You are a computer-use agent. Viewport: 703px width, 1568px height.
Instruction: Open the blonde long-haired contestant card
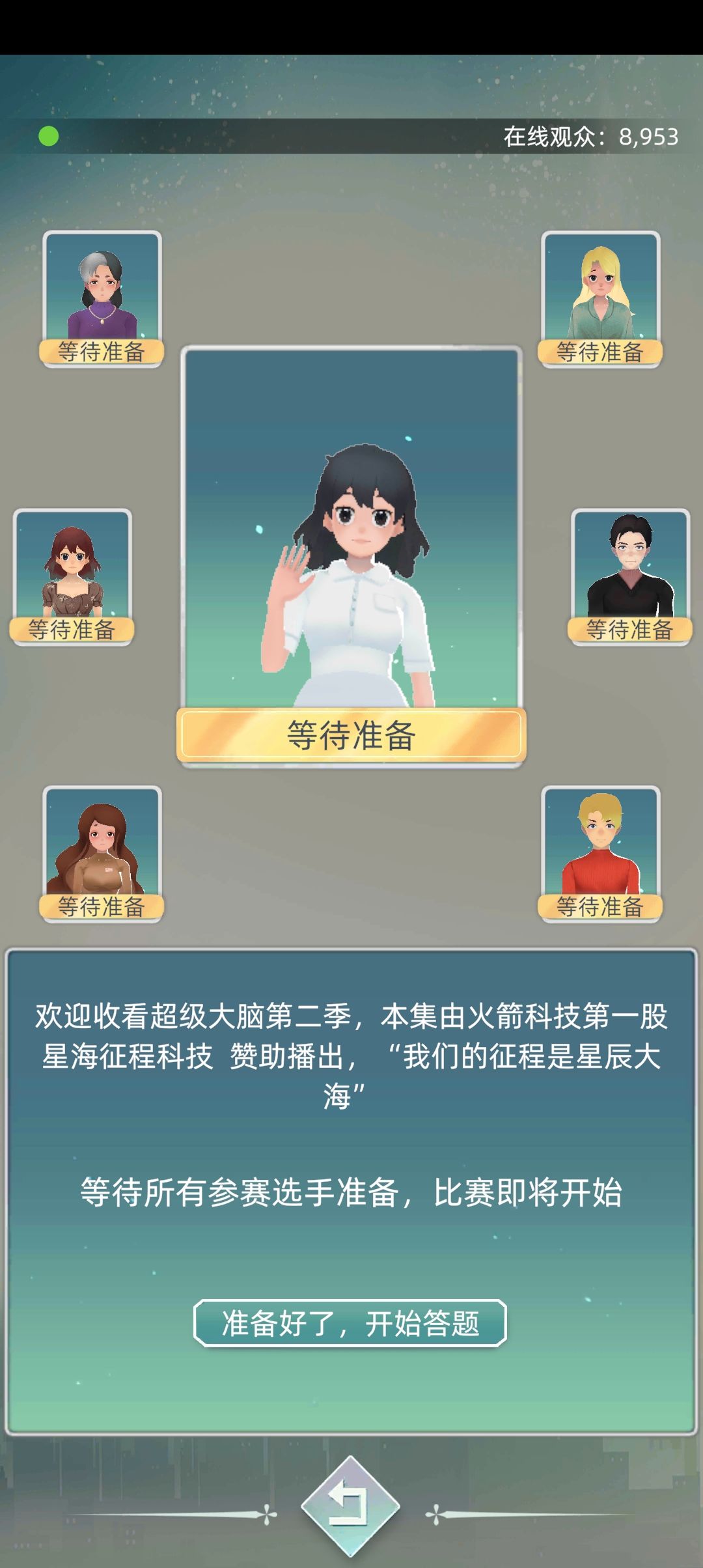pyautogui.click(x=600, y=299)
